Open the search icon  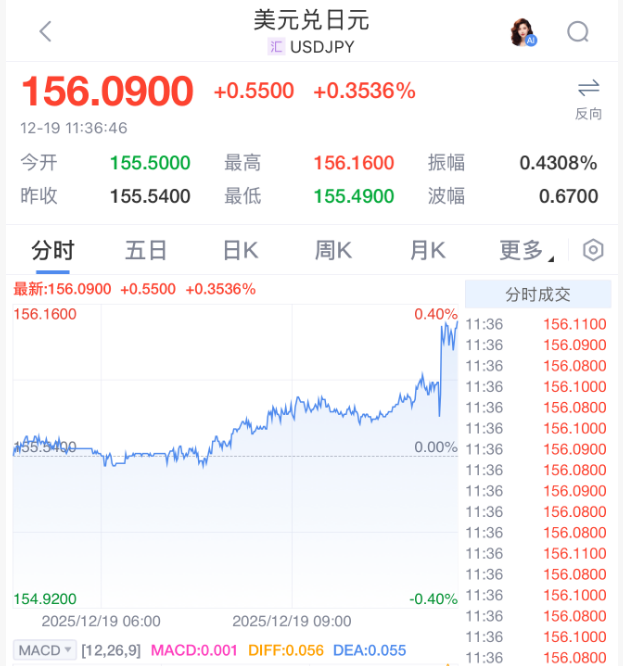coord(578,32)
